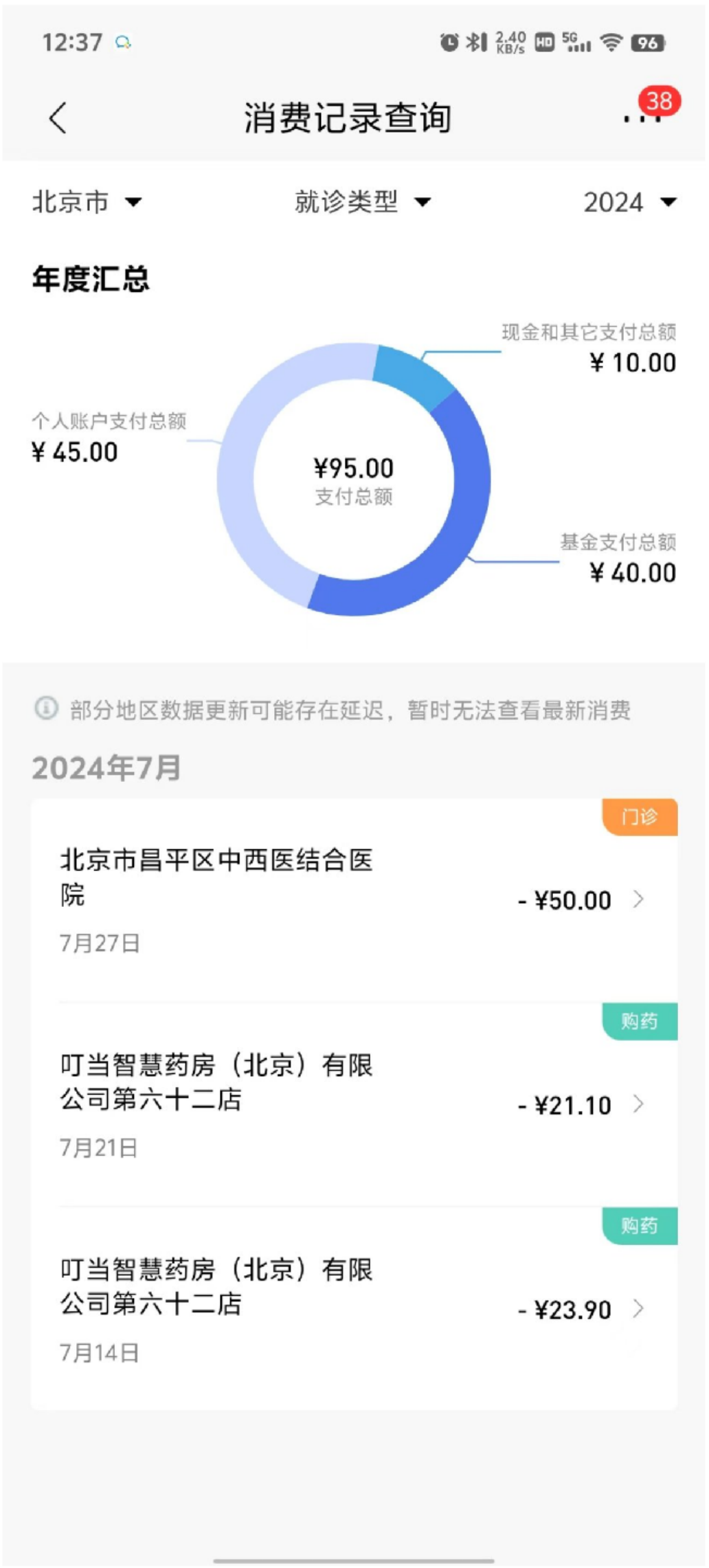Open the 北京市昌平区中西医结合医院 record
Viewport: 709px width, 1568px height.
[353, 899]
